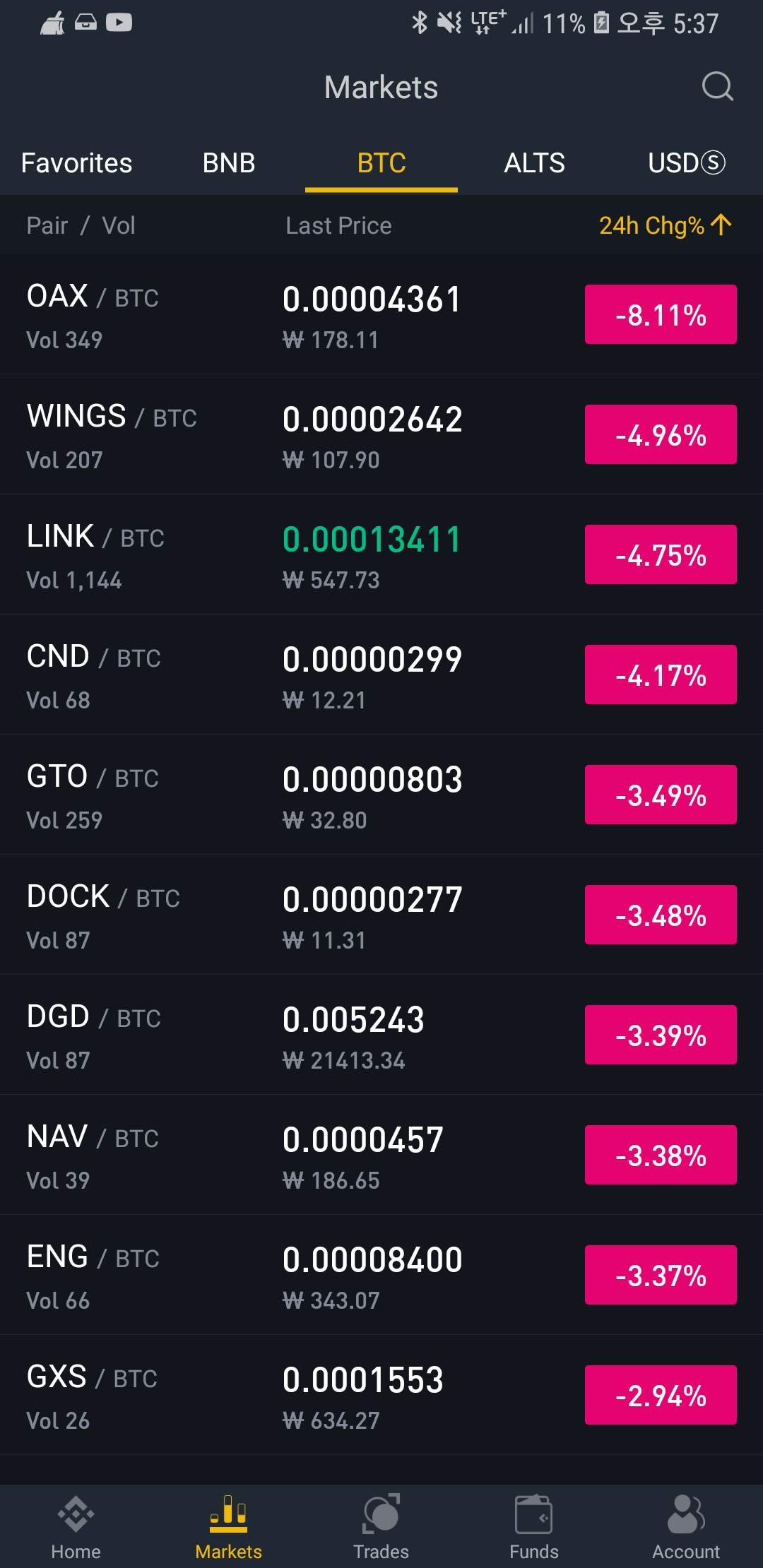Sort by 24h Chg% column

point(665,225)
